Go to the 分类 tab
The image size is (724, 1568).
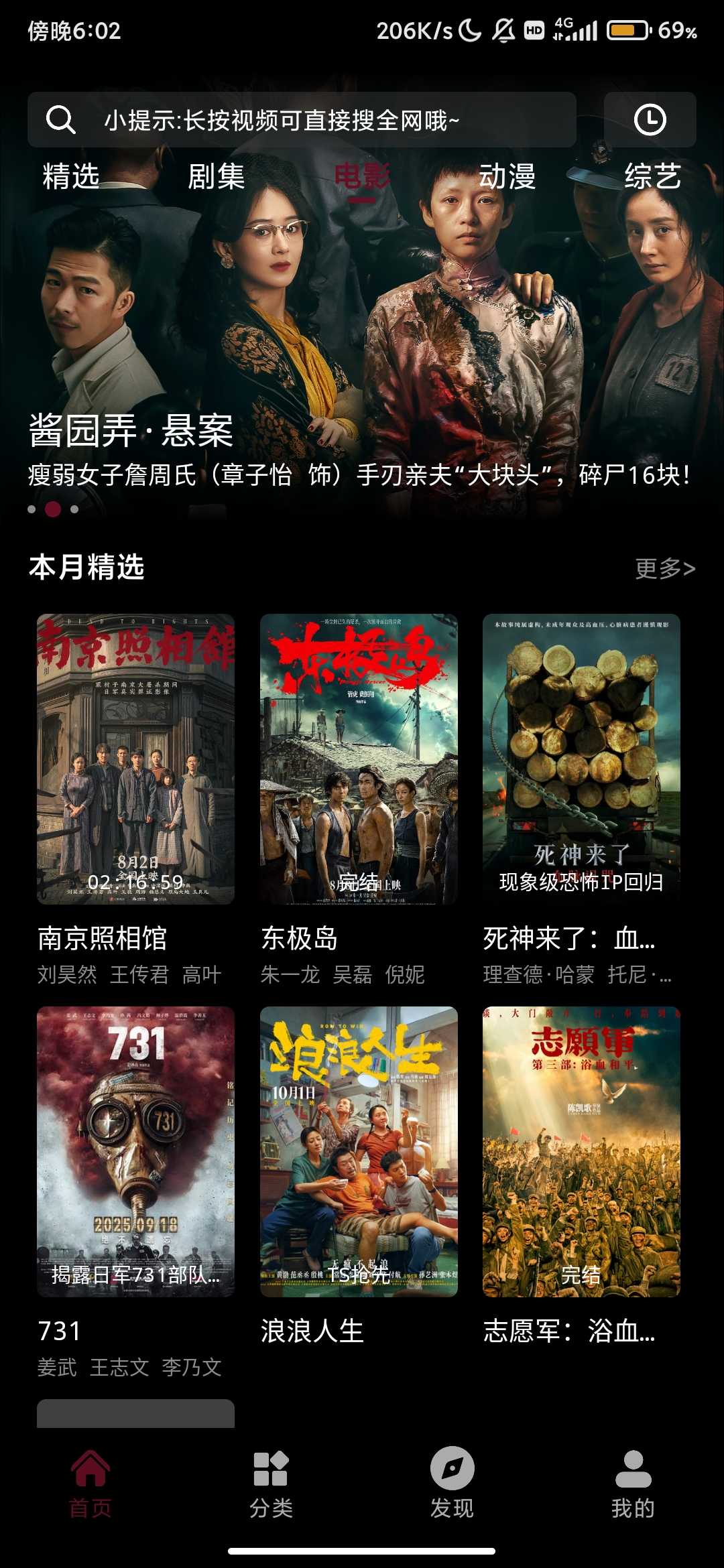click(271, 1484)
